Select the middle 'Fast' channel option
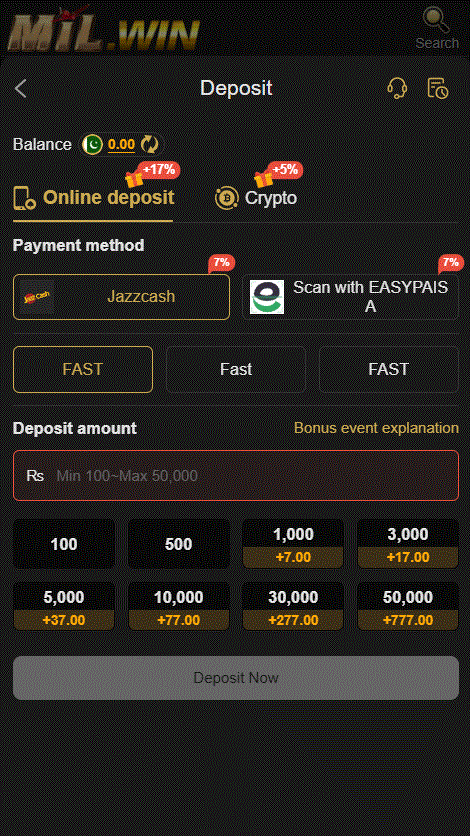 (236, 369)
